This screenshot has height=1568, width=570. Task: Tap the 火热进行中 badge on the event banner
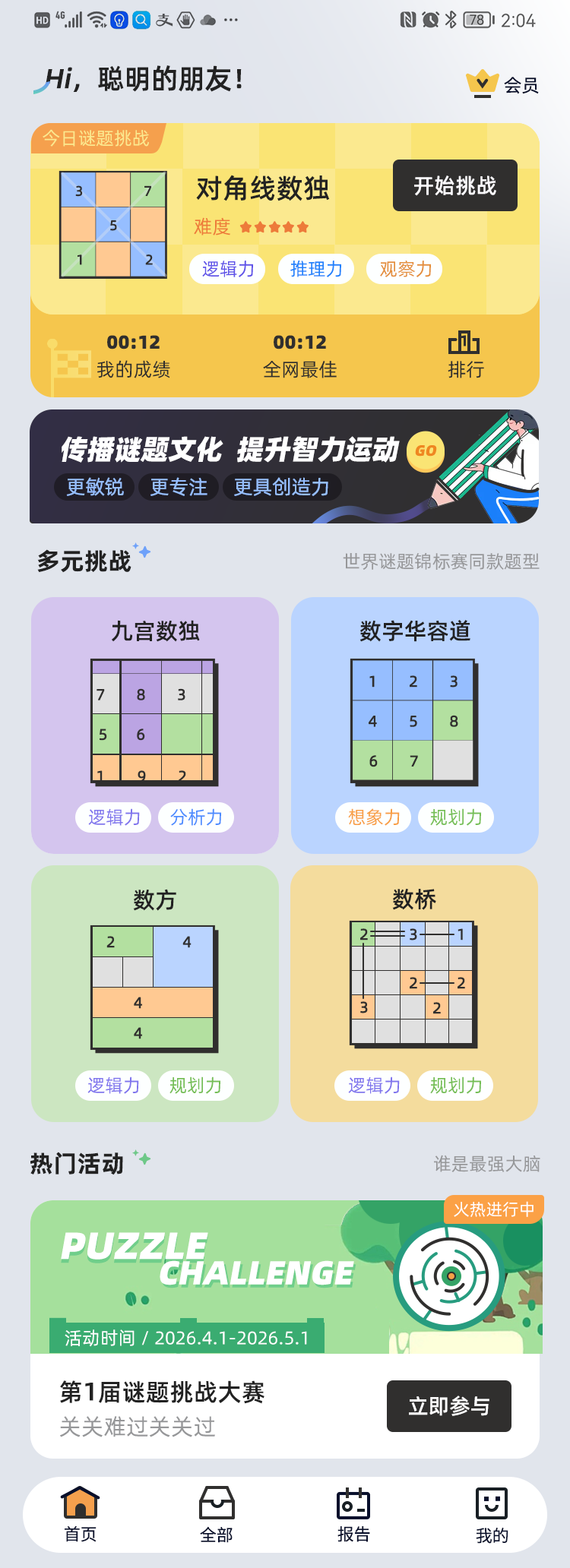(492, 1209)
